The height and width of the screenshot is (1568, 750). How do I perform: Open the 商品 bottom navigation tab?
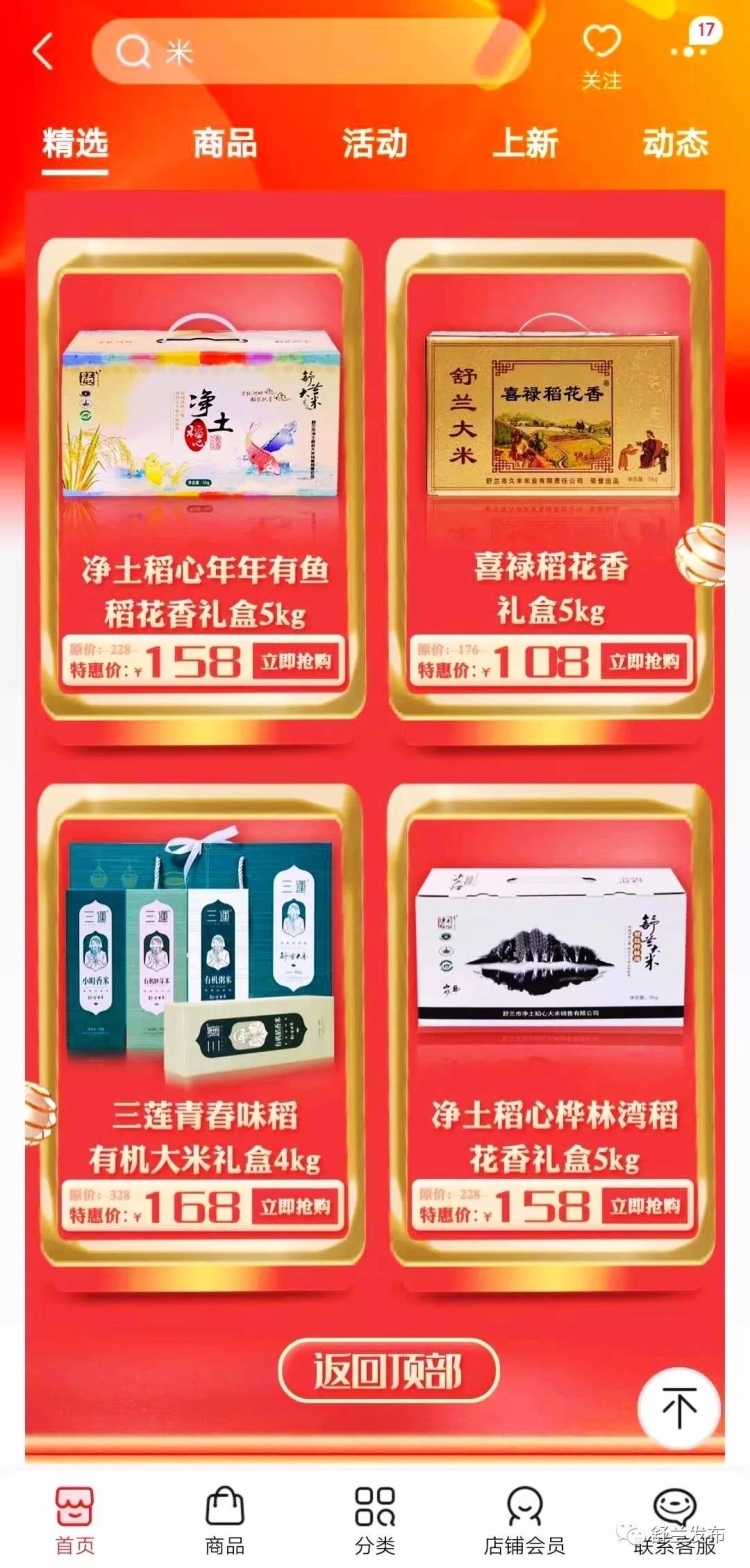pyautogui.click(x=225, y=1520)
